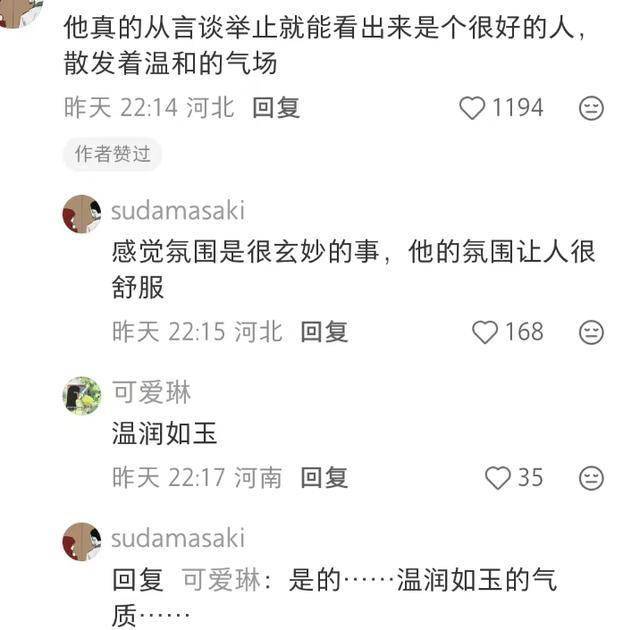Dislike 可爱琳's 35-like comment
The height and width of the screenshot is (630, 640).
coord(592,479)
